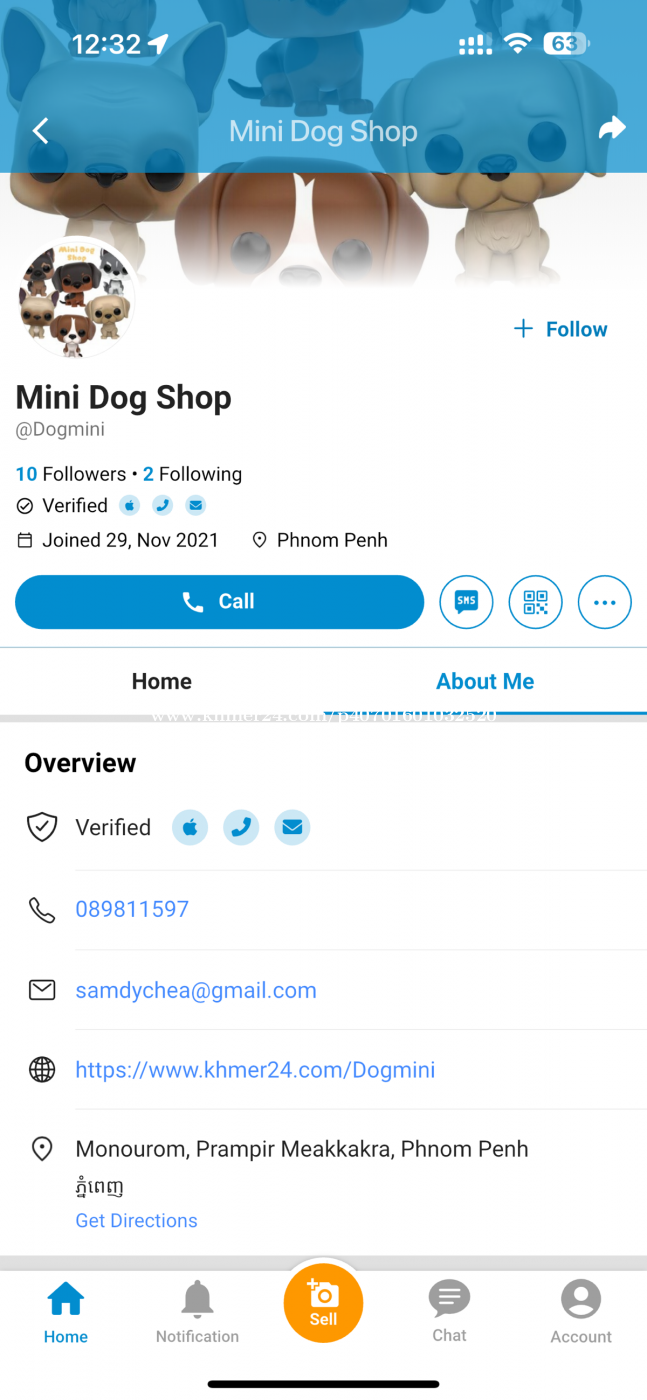The image size is (647, 1400).
Task: Tap phone number 089811597
Action: click(132, 909)
